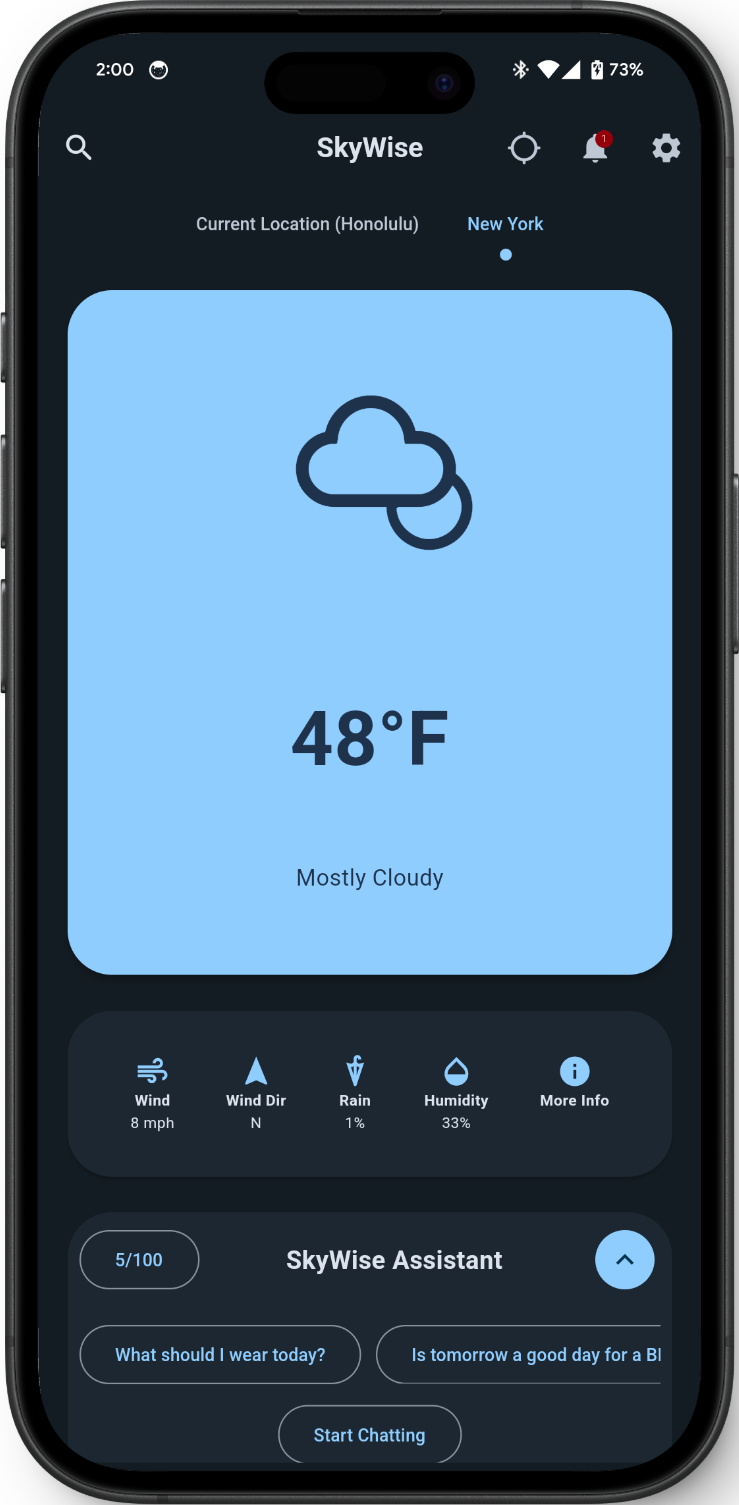The height and width of the screenshot is (1505, 739).
Task: Ask "What should I wear today?"
Action: click(x=220, y=1355)
